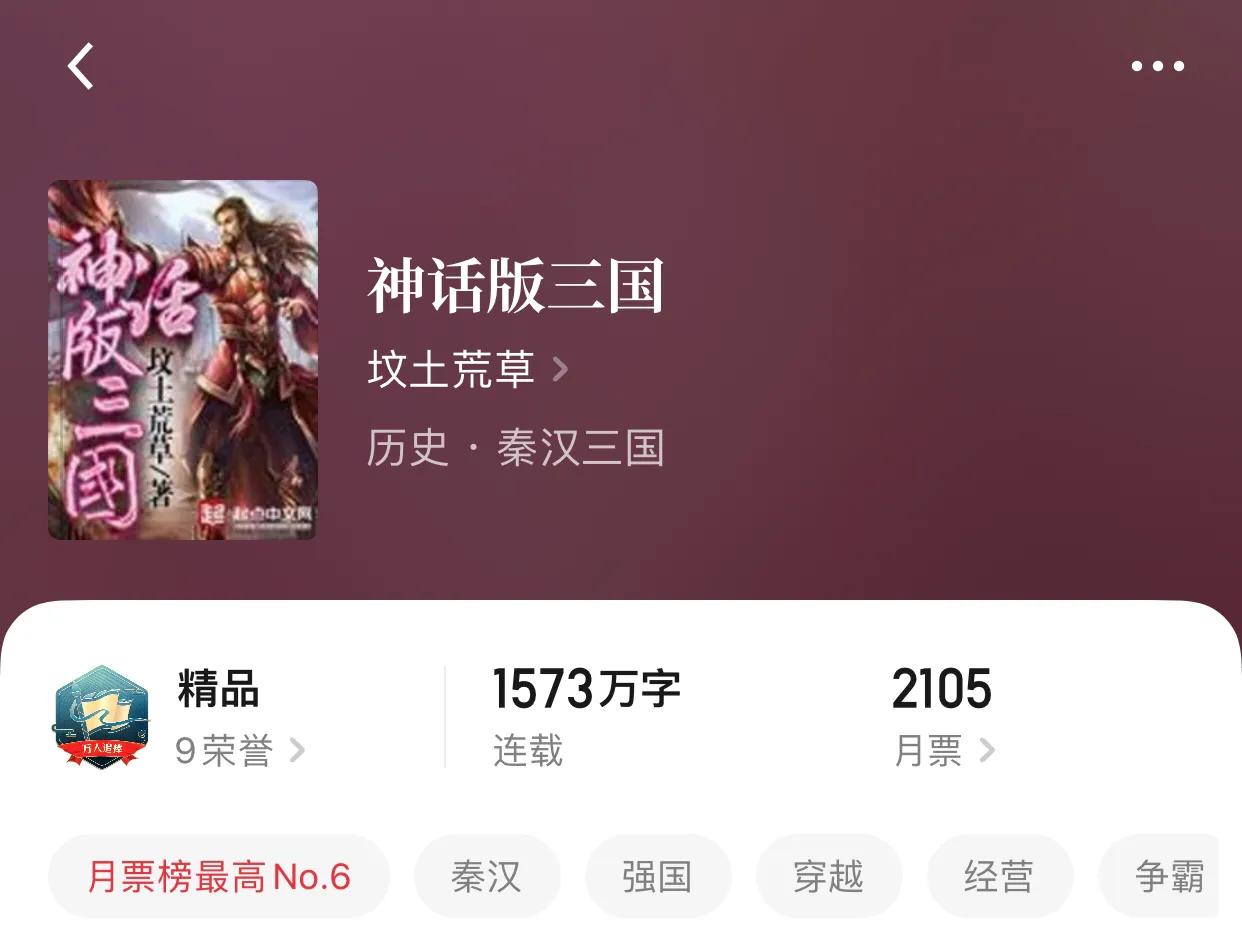View the 9荣誉 honors list
Image resolution: width=1242 pixels, height=947 pixels.
(240, 750)
